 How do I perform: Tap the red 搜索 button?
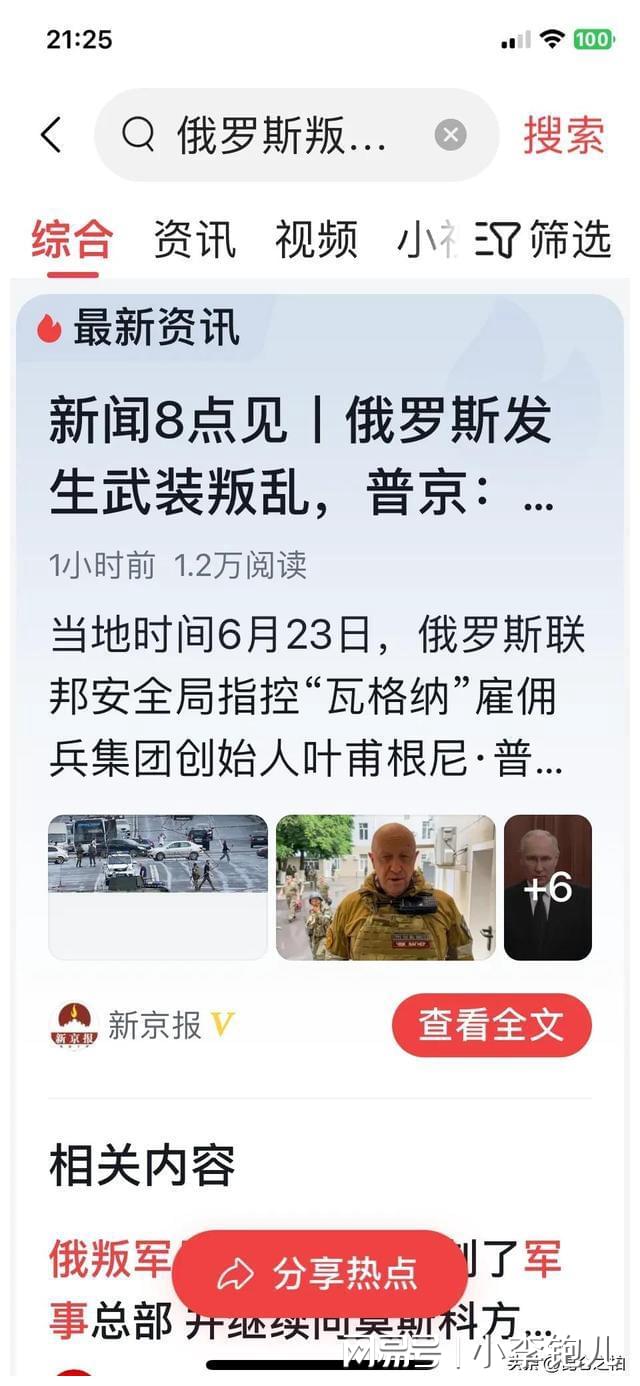(564, 135)
